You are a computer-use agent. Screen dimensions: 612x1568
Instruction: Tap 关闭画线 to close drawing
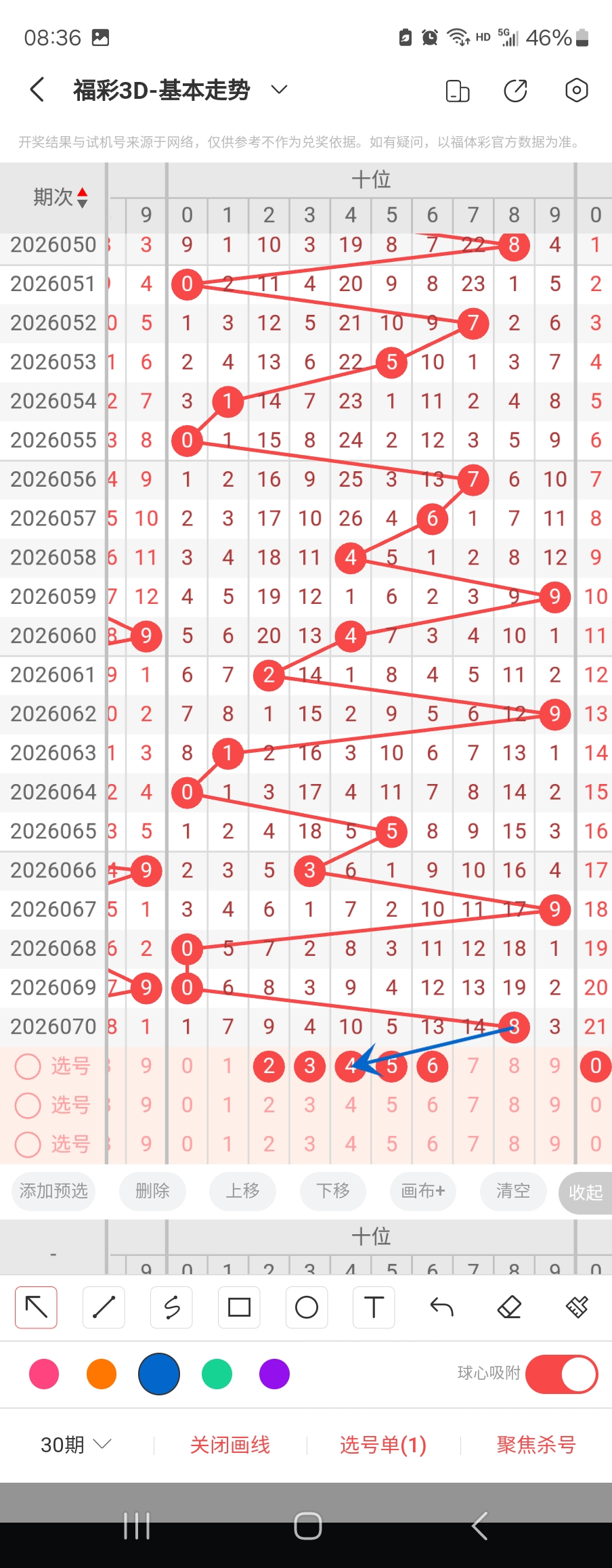pos(230,1445)
